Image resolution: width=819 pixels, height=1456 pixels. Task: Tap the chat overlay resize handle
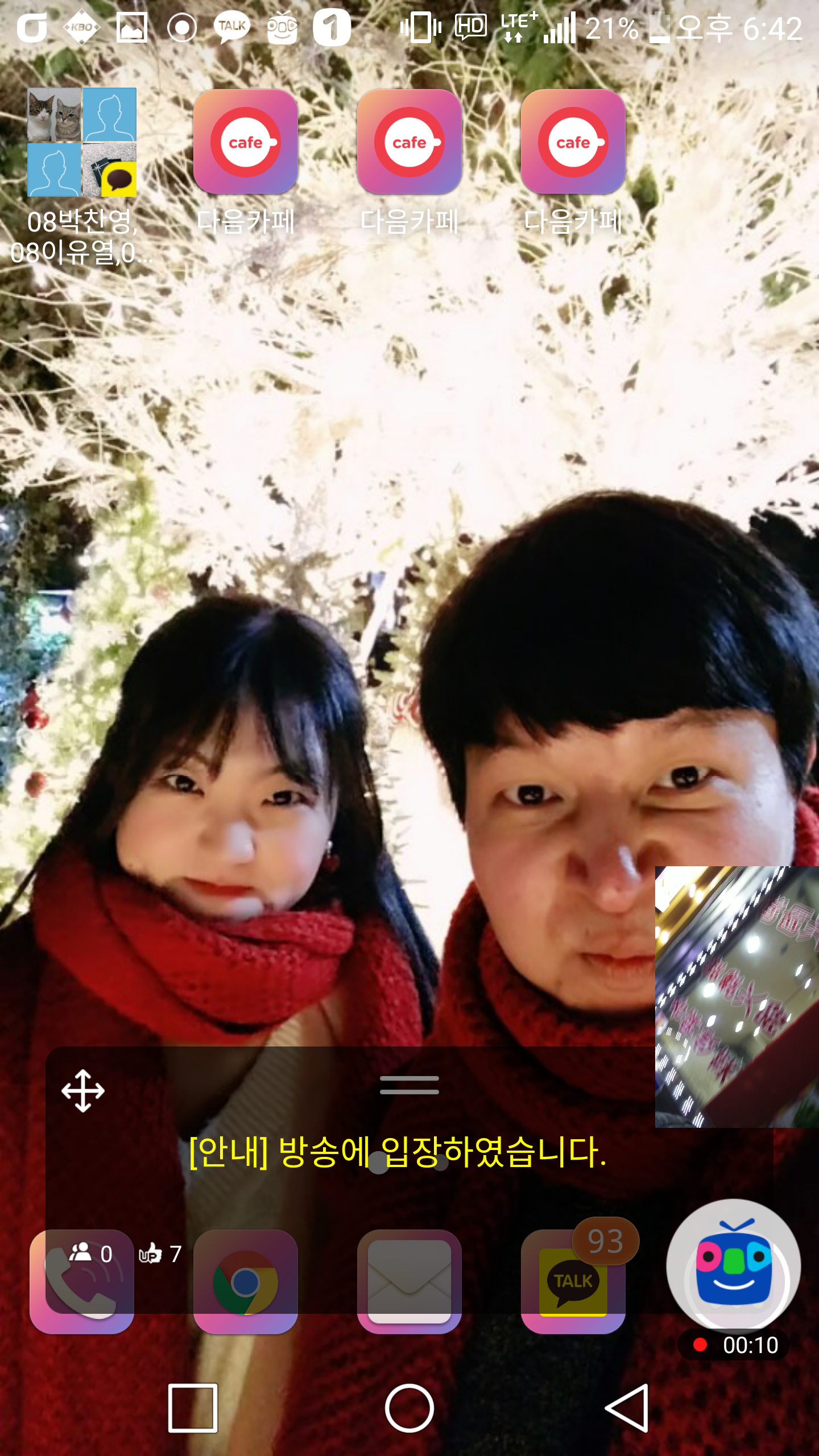pyautogui.click(x=409, y=1085)
